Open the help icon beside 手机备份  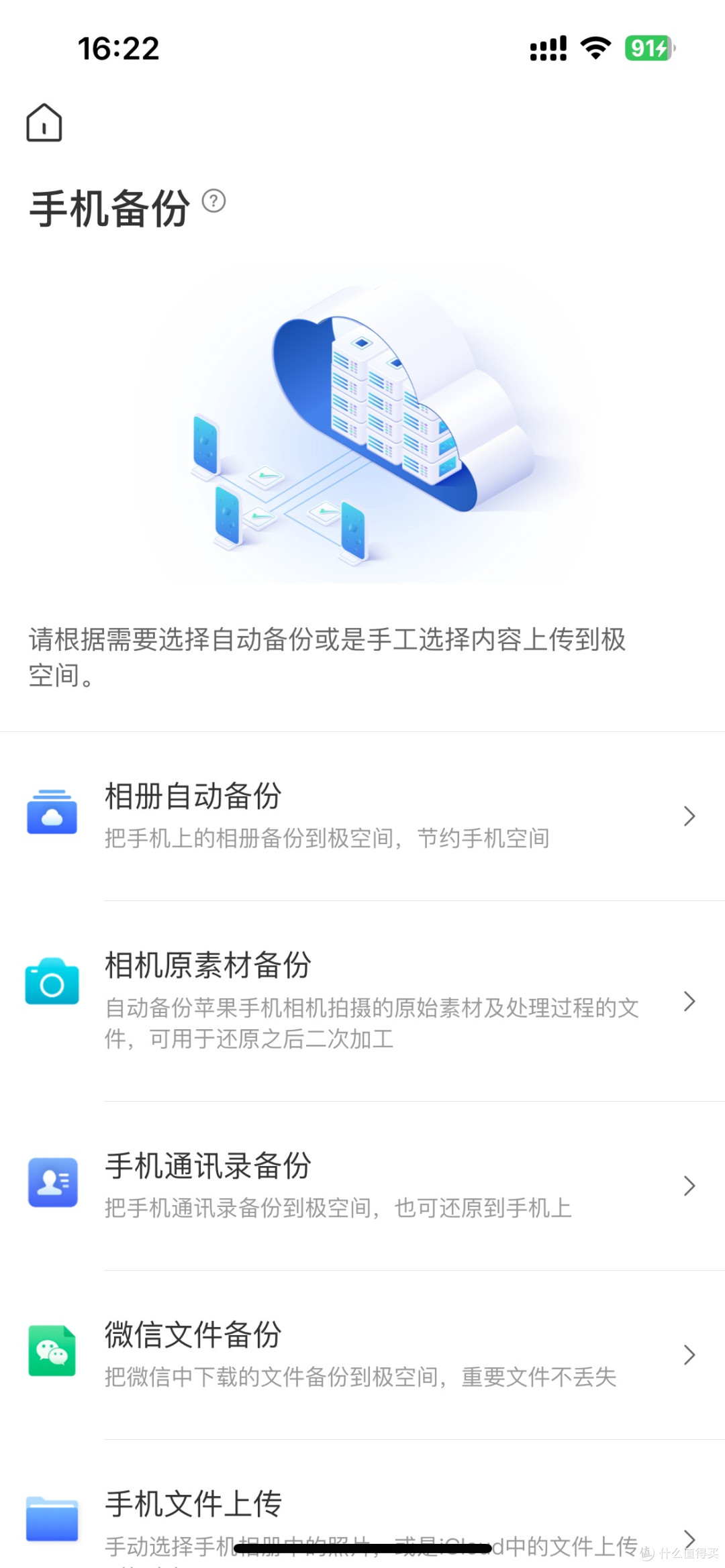click(213, 201)
